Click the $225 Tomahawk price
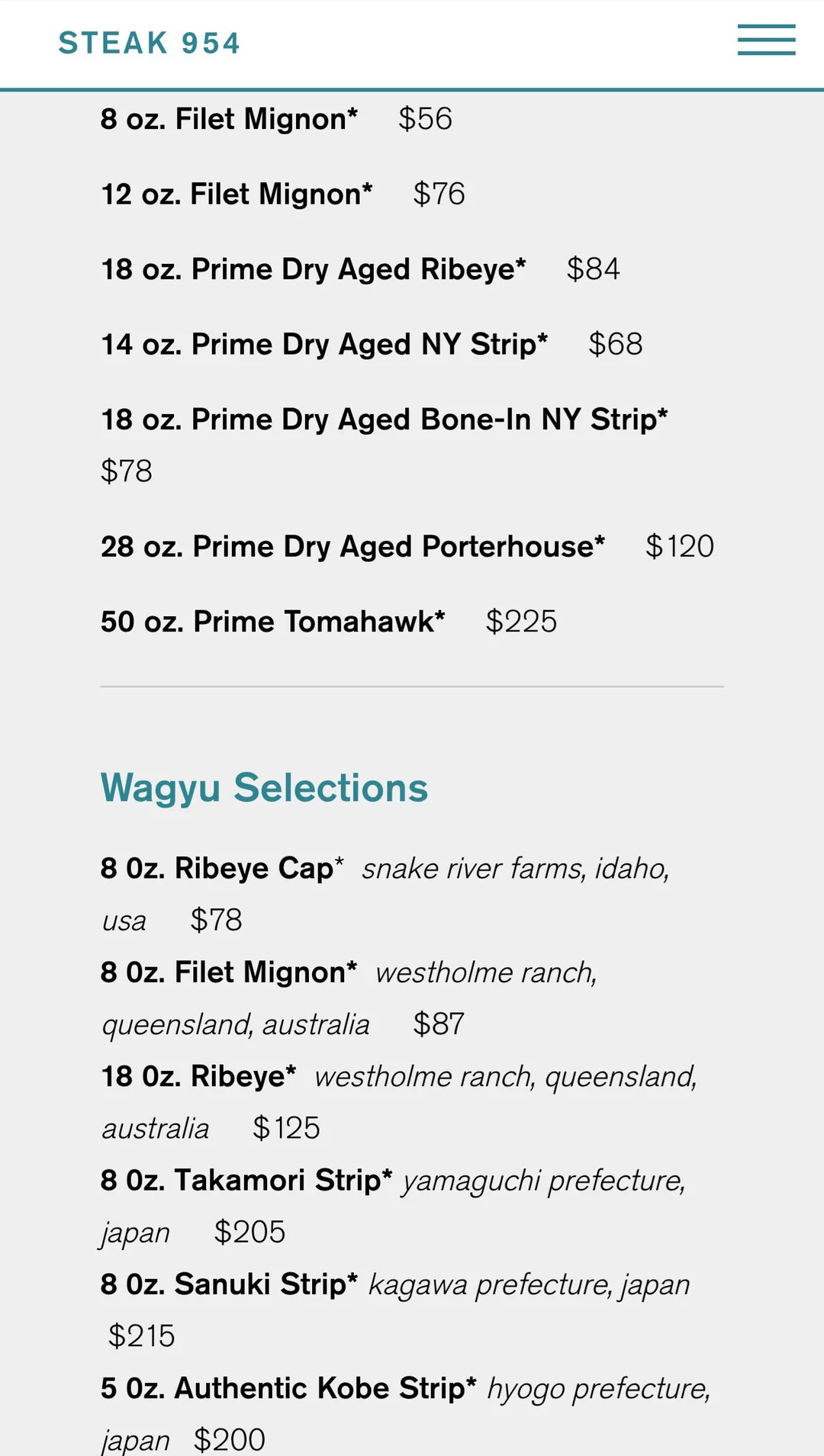Screen dimensions: 824x1456 tap(523, 621)
